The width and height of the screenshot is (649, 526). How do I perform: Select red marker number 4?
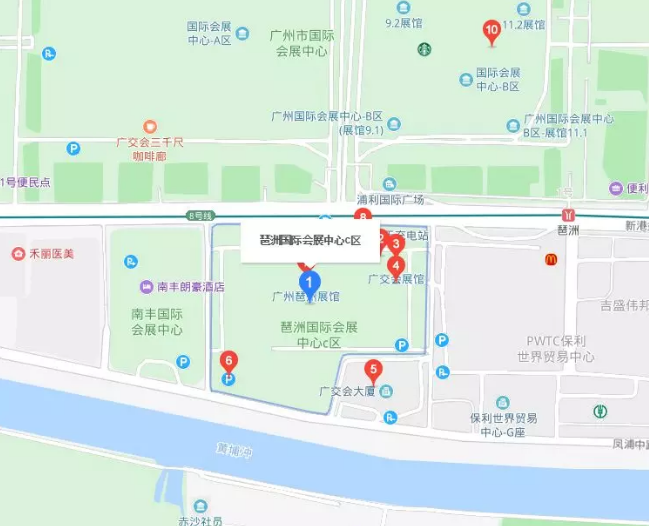click(396, 266)
